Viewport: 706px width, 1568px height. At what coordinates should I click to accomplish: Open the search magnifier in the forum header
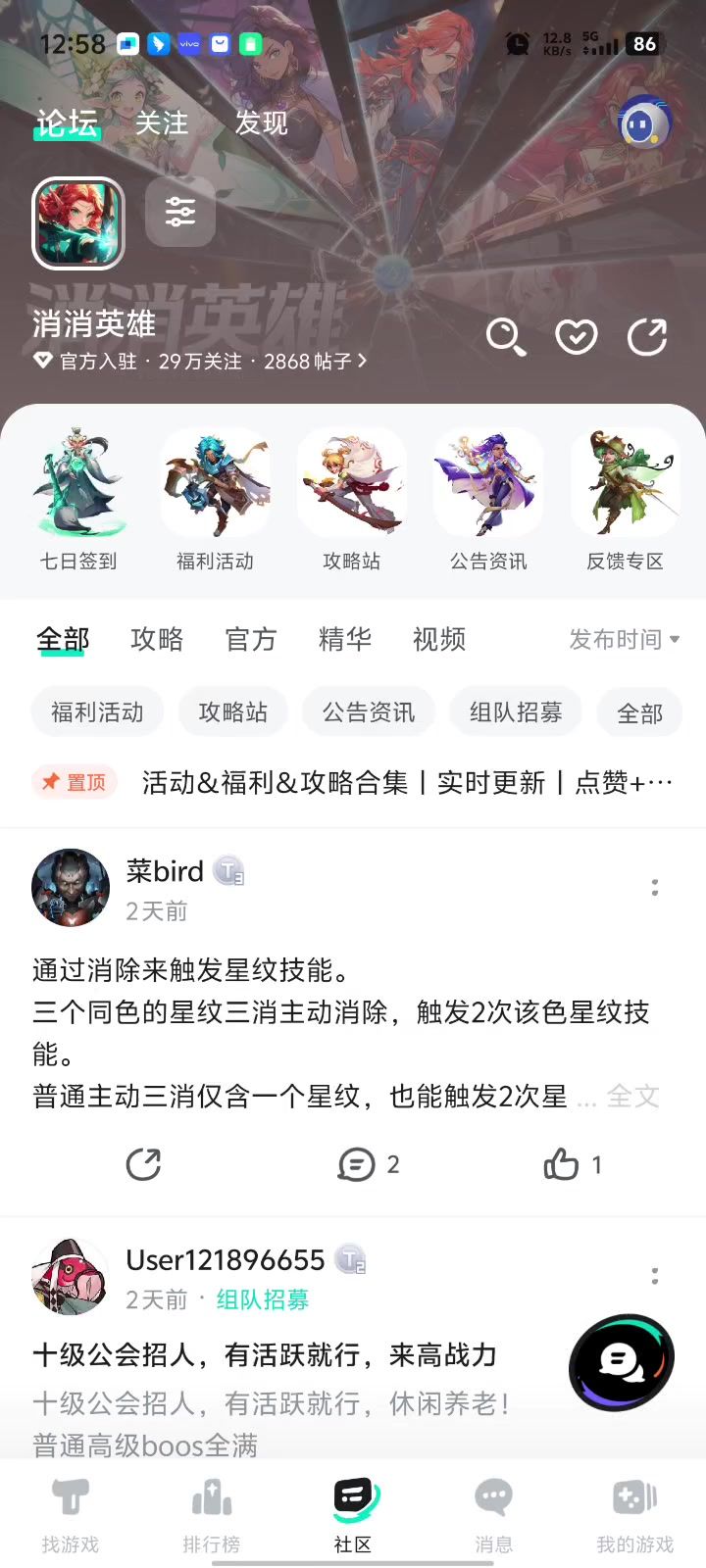[x=506, y=337]
